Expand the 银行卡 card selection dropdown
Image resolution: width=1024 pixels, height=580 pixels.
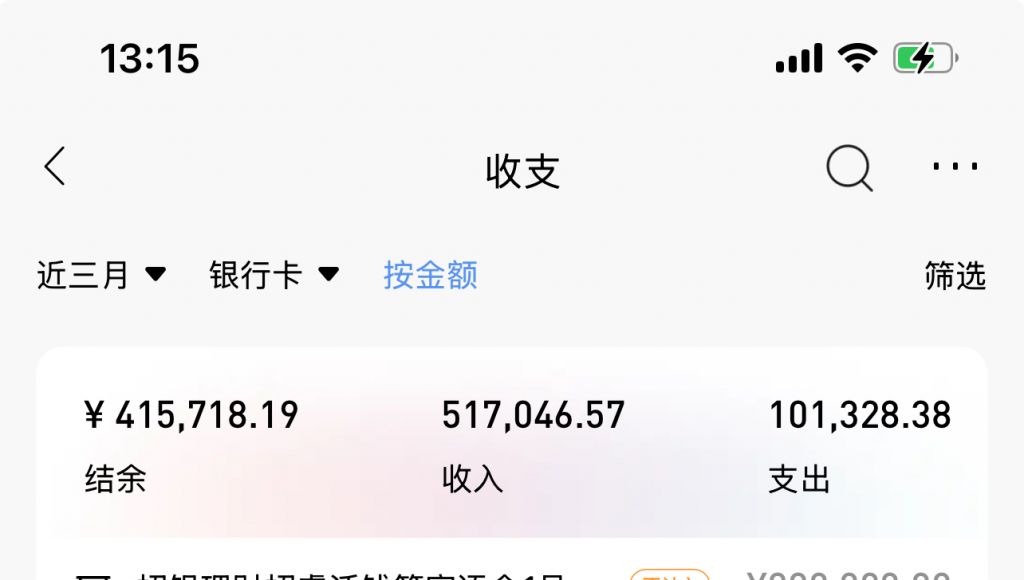point(274,274)
